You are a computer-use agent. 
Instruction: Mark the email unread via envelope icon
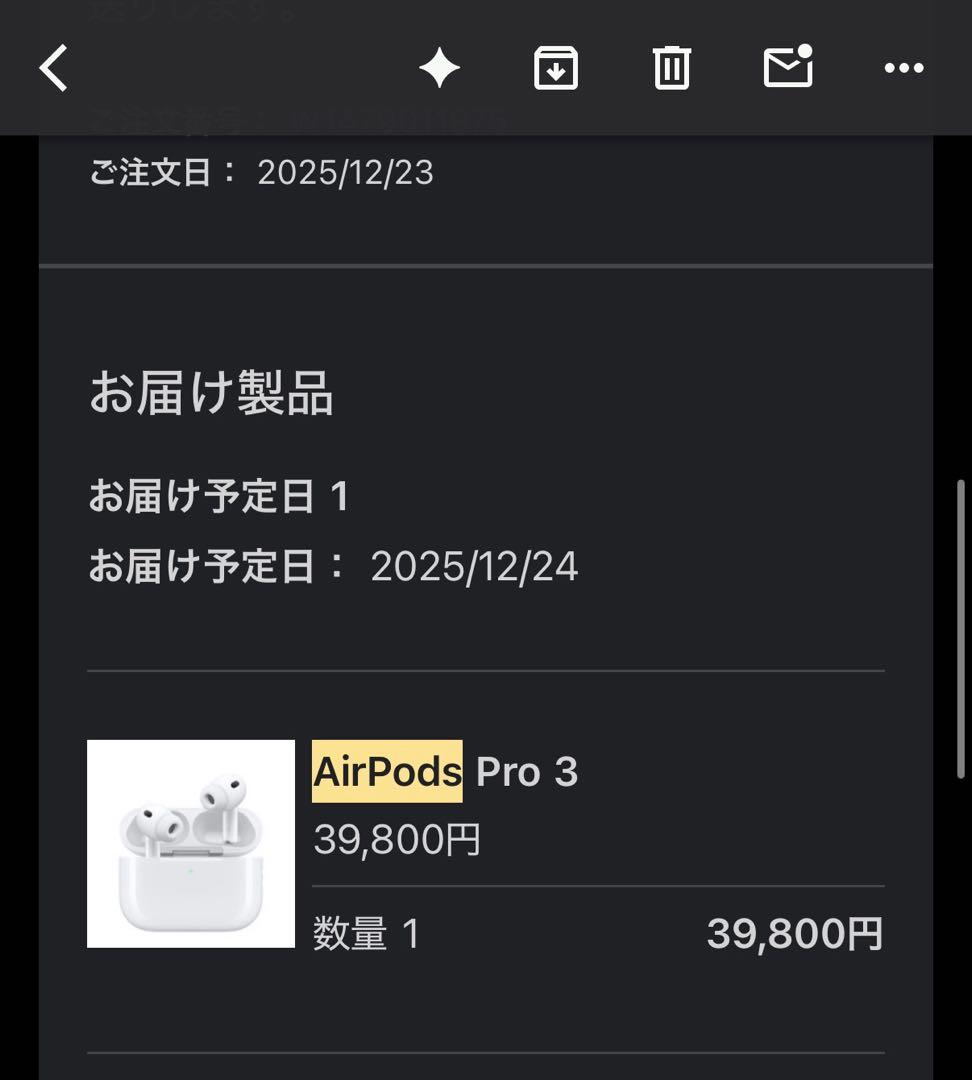[x=787, y=68]
